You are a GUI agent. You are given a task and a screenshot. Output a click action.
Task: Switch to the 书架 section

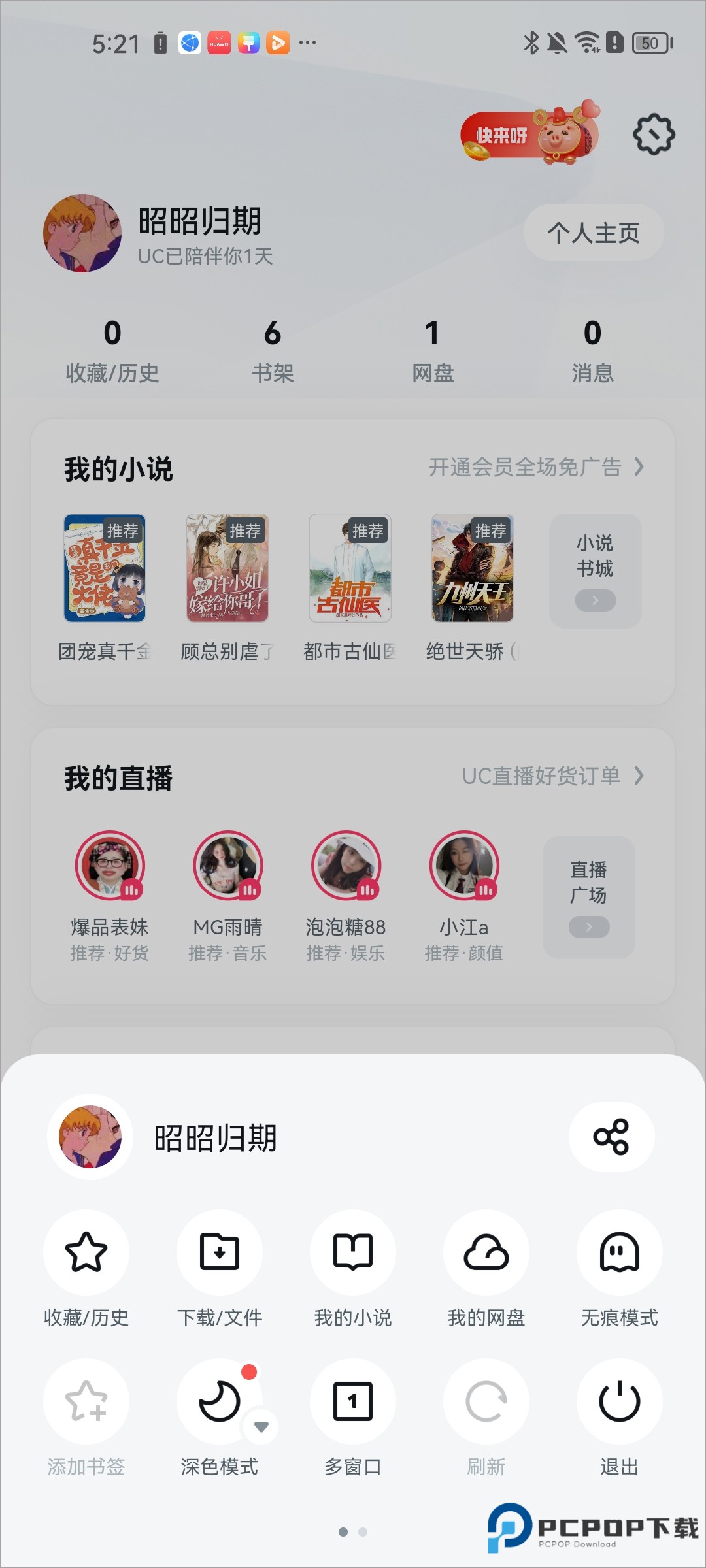[273, 350]
